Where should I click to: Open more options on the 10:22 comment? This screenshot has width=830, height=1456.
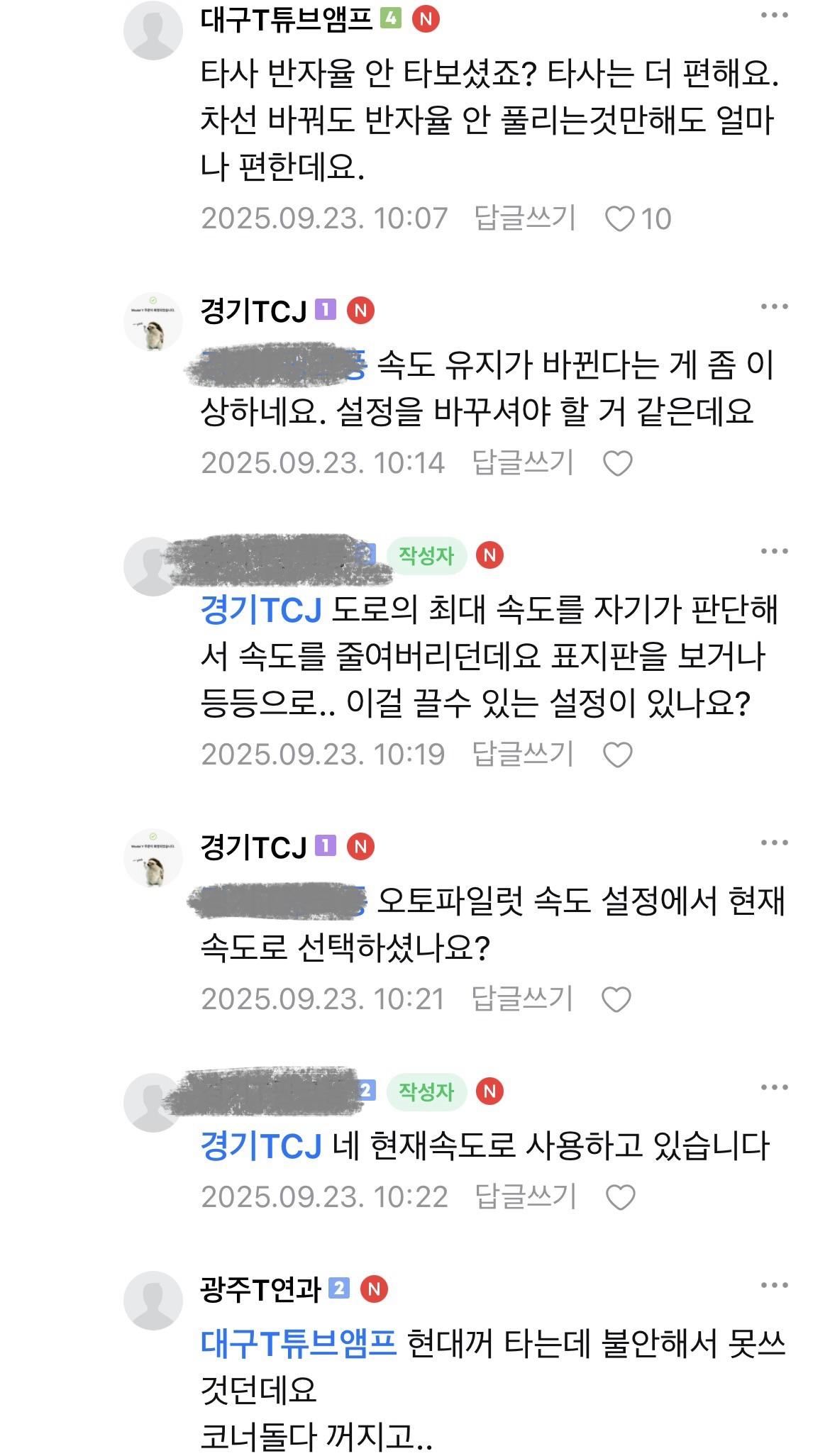pyautogui.click(x=774, y=1088)
